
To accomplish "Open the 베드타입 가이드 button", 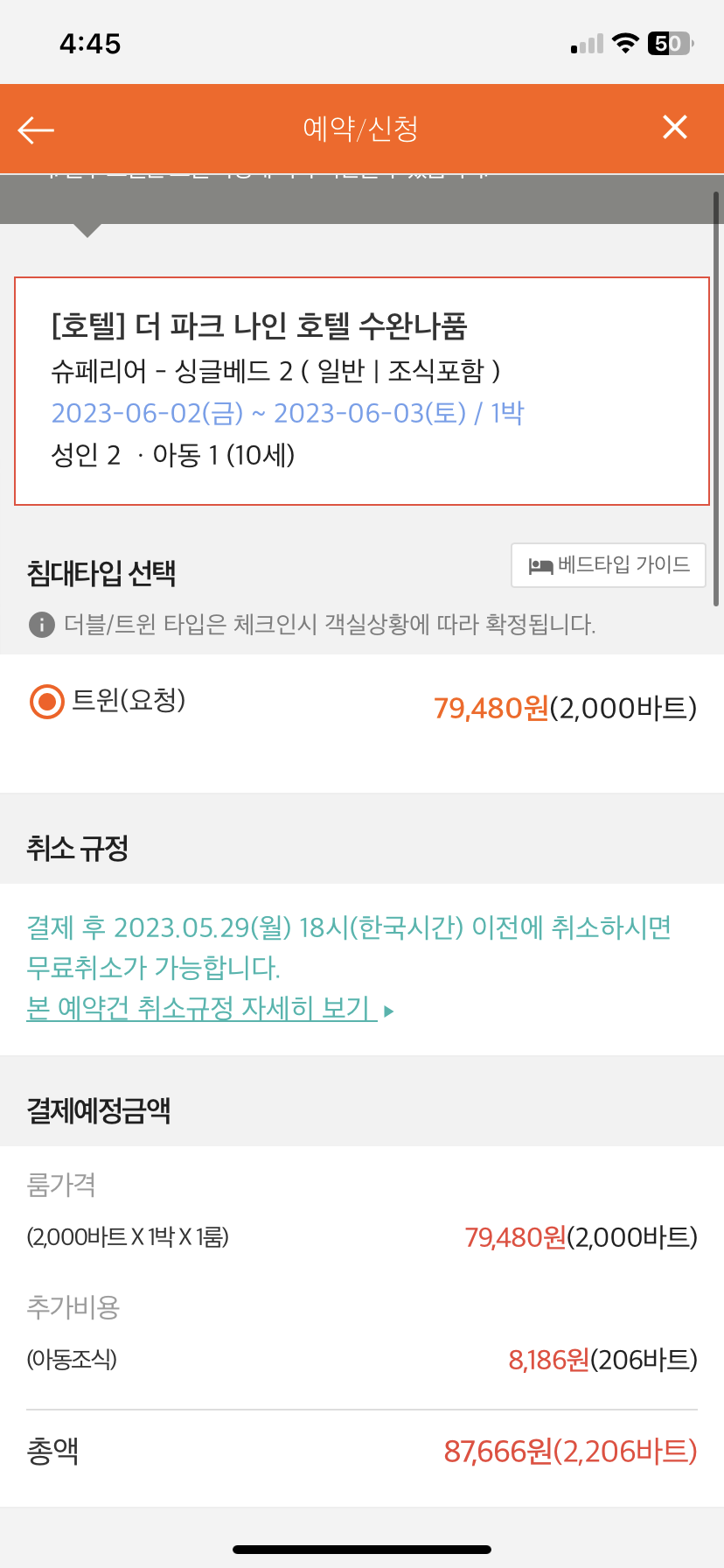I will 609,565.
